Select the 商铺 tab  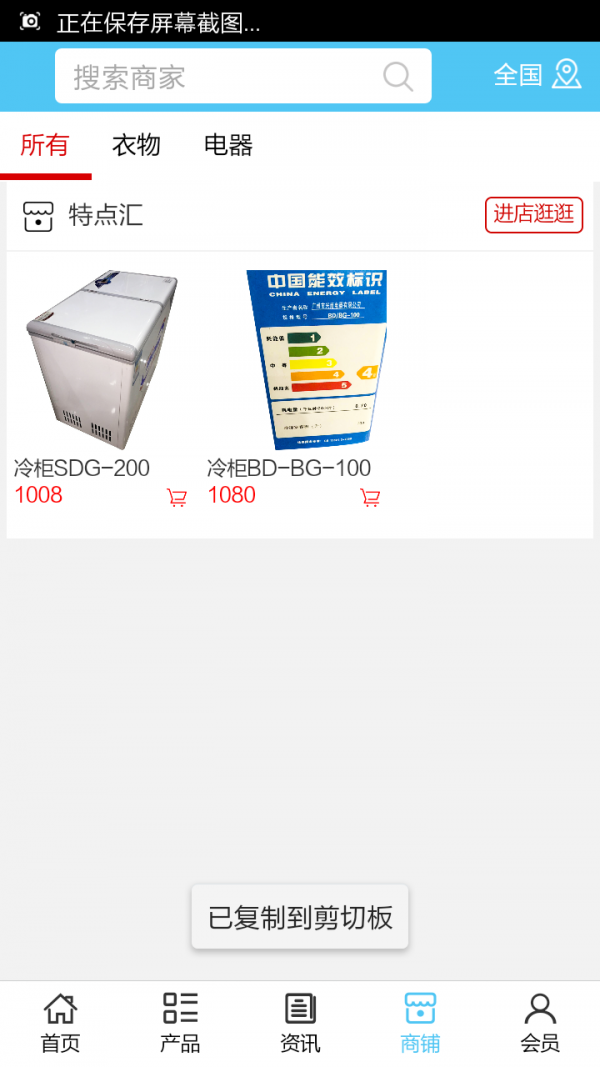click(420, 1023)
